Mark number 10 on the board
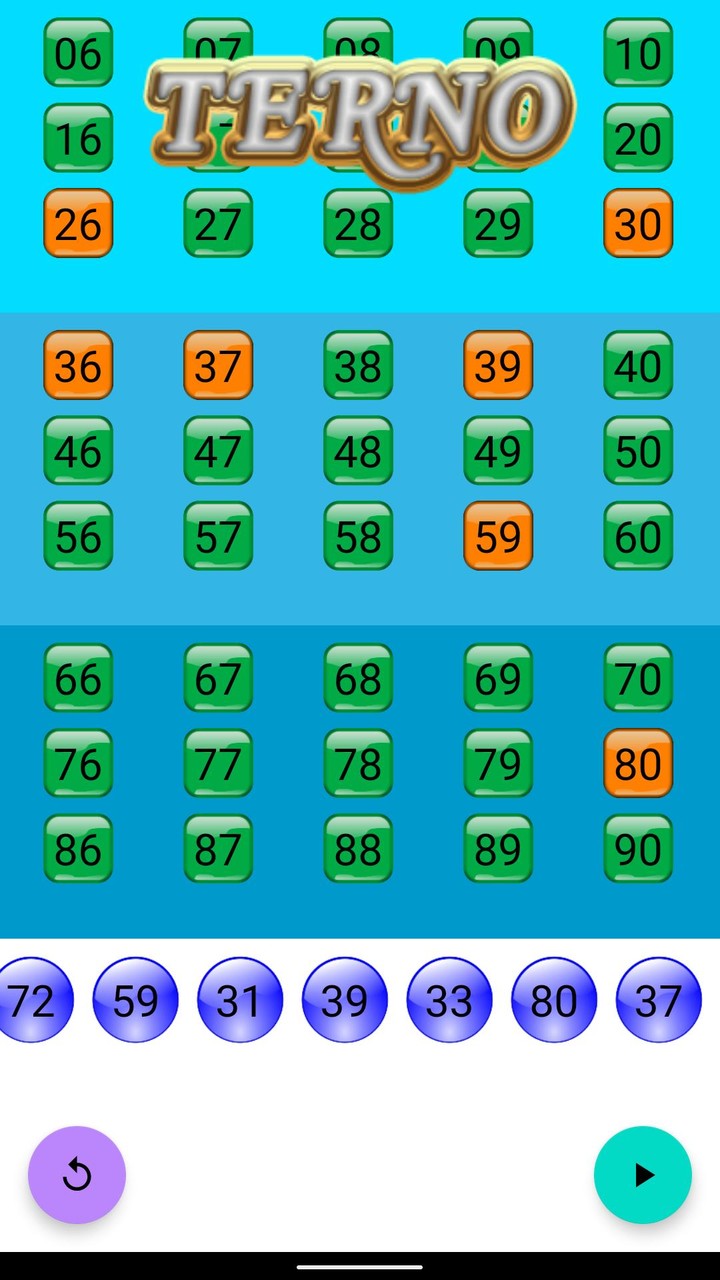Image resolution: width=720 pixels, height=1280 pixels. pos(638,52)
